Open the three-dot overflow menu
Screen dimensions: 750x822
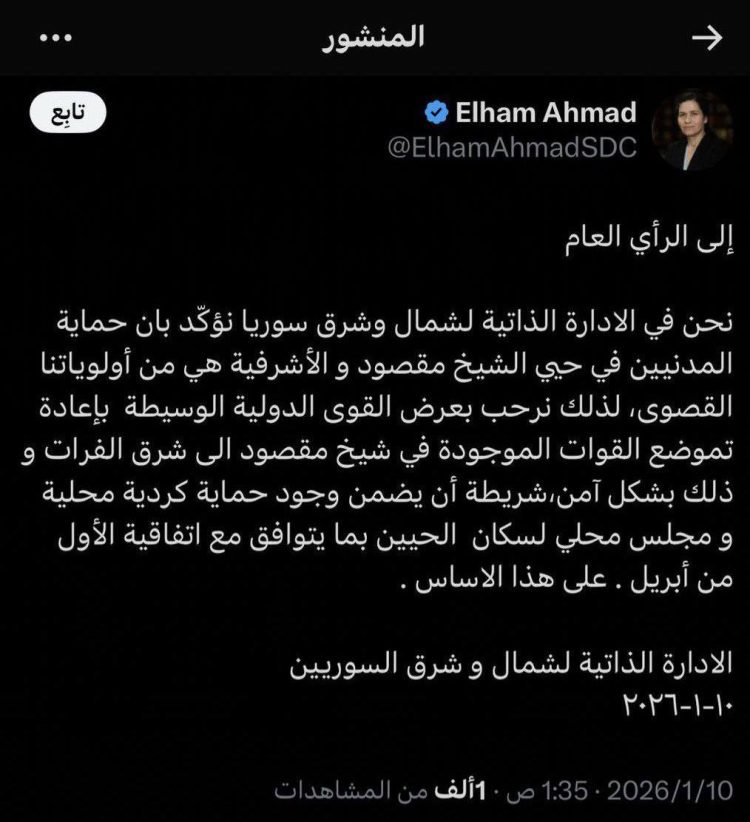click(x=54, y=38)
